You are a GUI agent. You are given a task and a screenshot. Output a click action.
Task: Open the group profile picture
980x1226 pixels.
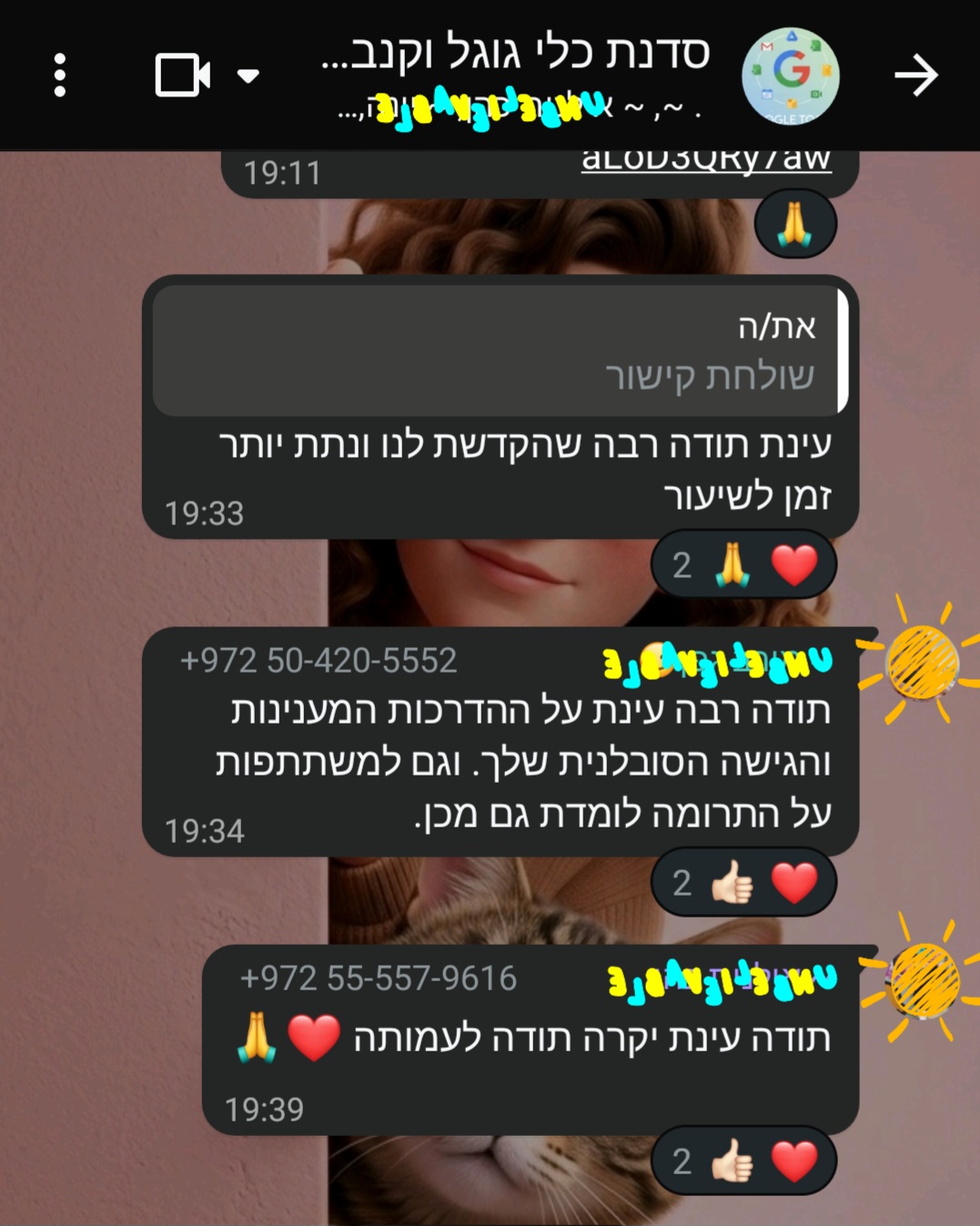pyautogui.click(x=791, y=76)
